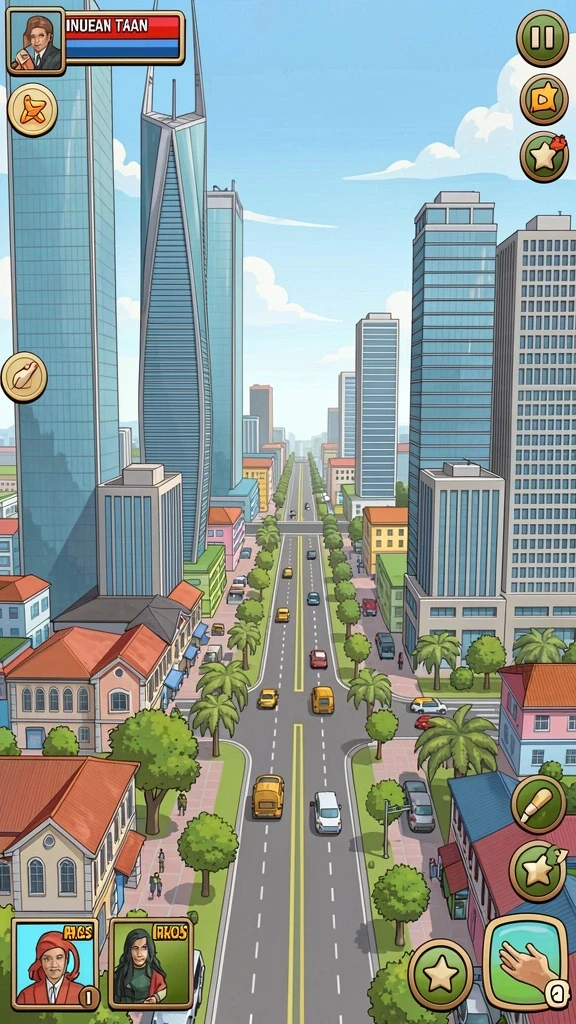Tap the star button with green leaf

(537, 871)
